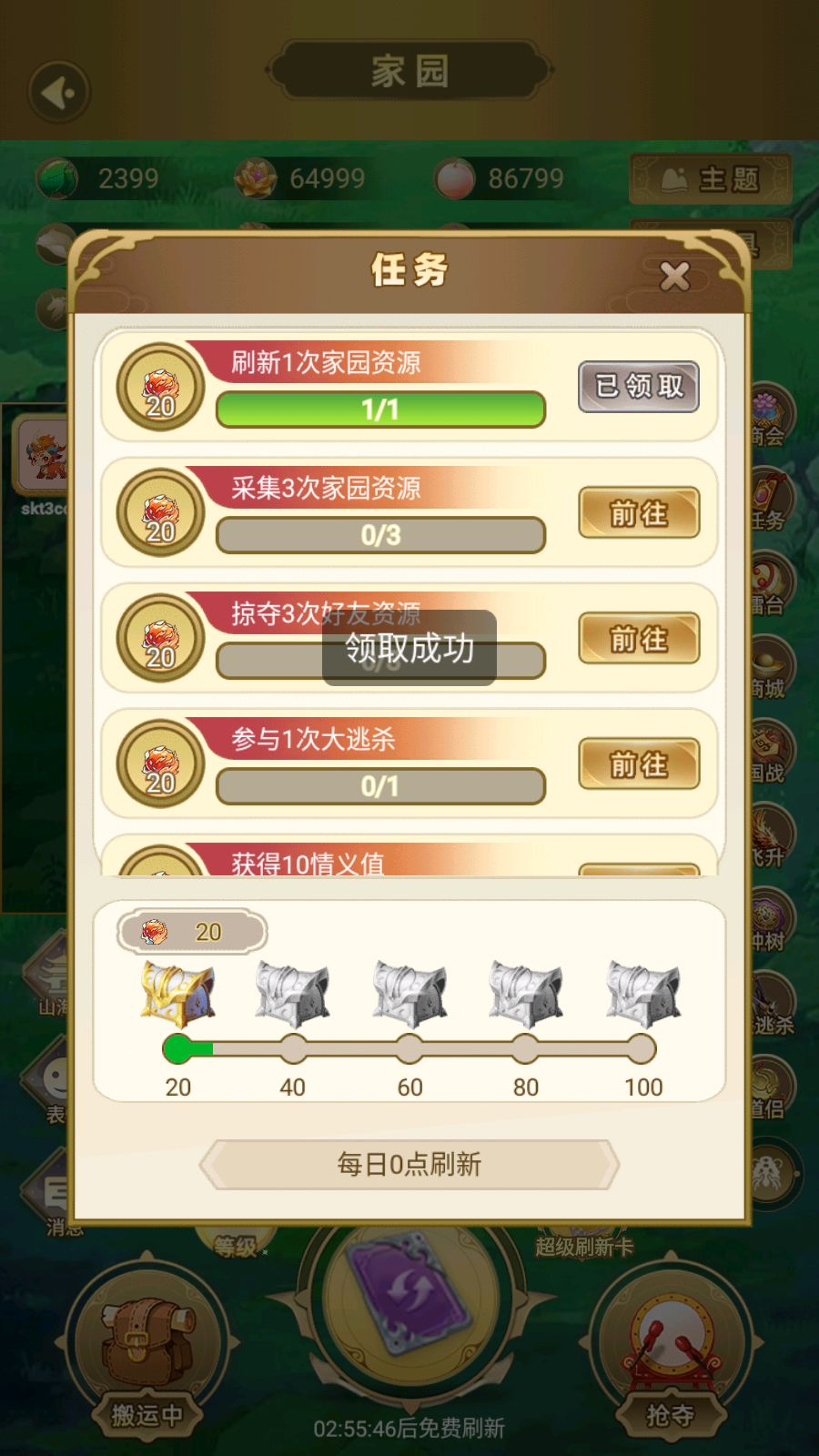Close the 任务 dialog
819x1456 pixels.
click(674, 276)
